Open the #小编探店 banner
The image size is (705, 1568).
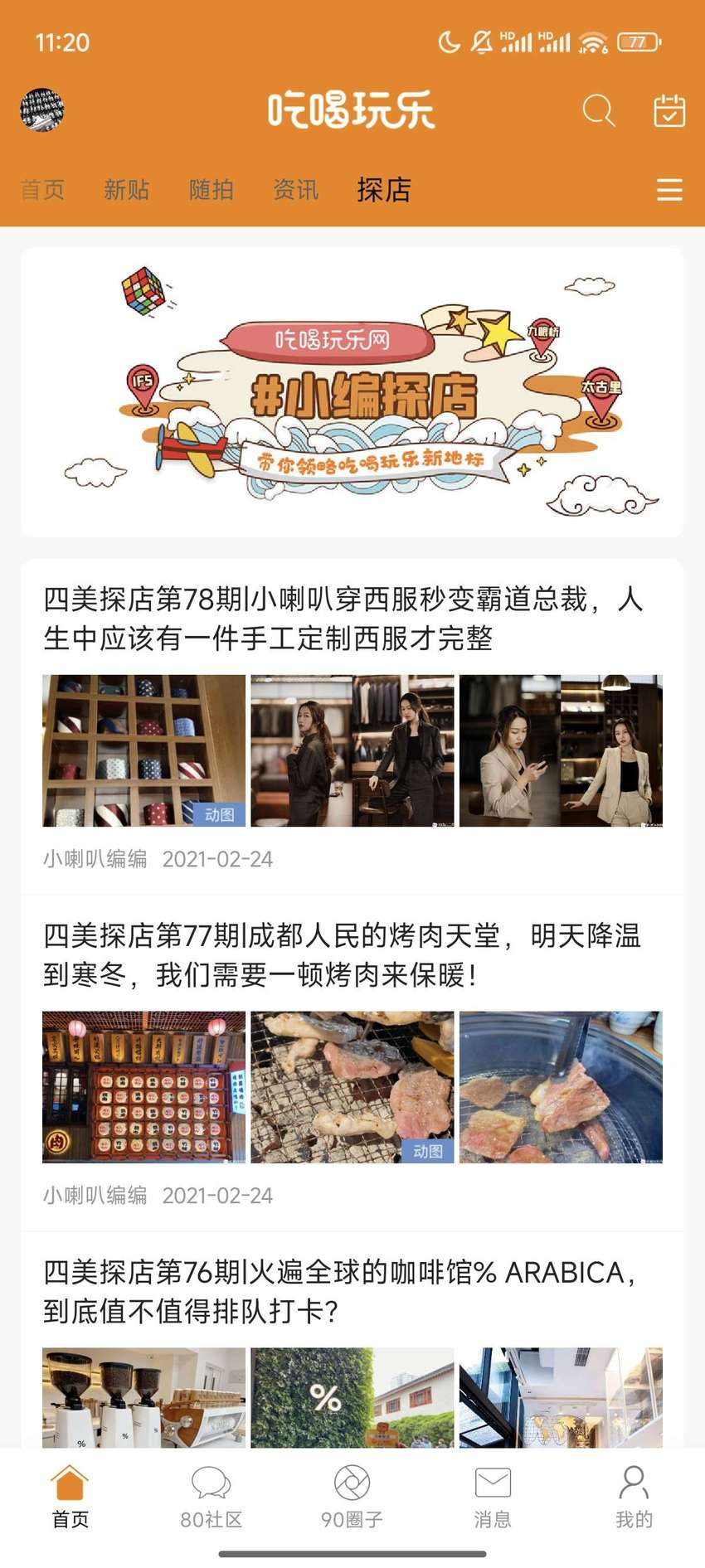[x=352, y=392]
